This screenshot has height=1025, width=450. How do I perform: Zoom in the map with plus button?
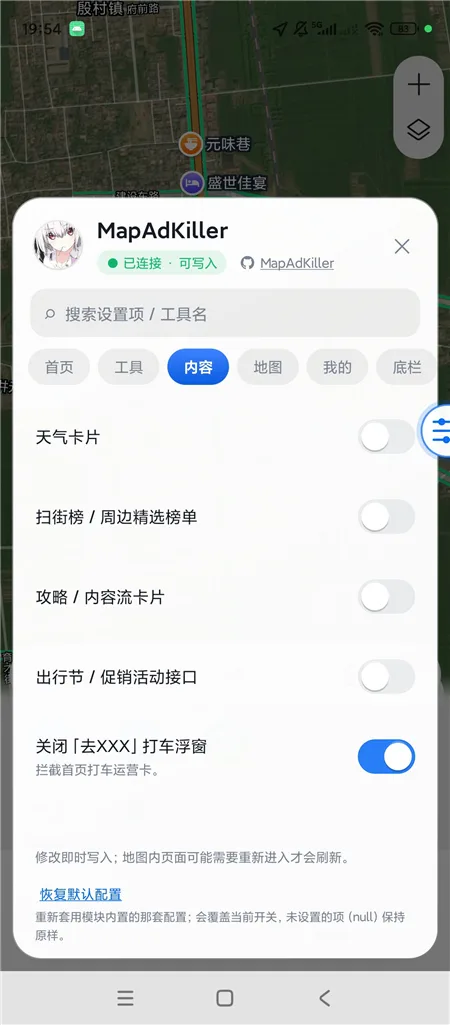(419, 85)
